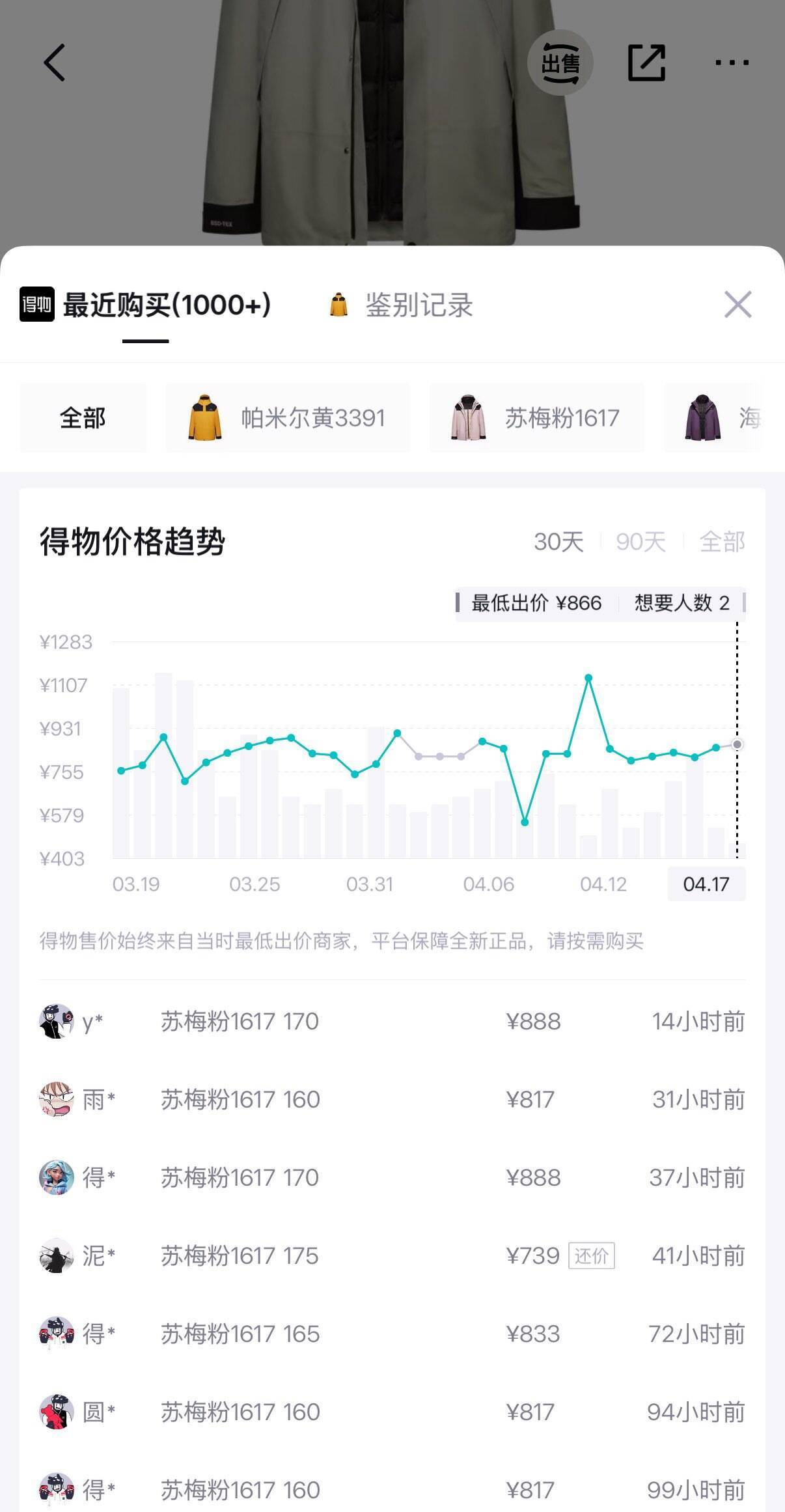
Task: Close the recent purchases sheet
Action: click(x=737, y=304)
